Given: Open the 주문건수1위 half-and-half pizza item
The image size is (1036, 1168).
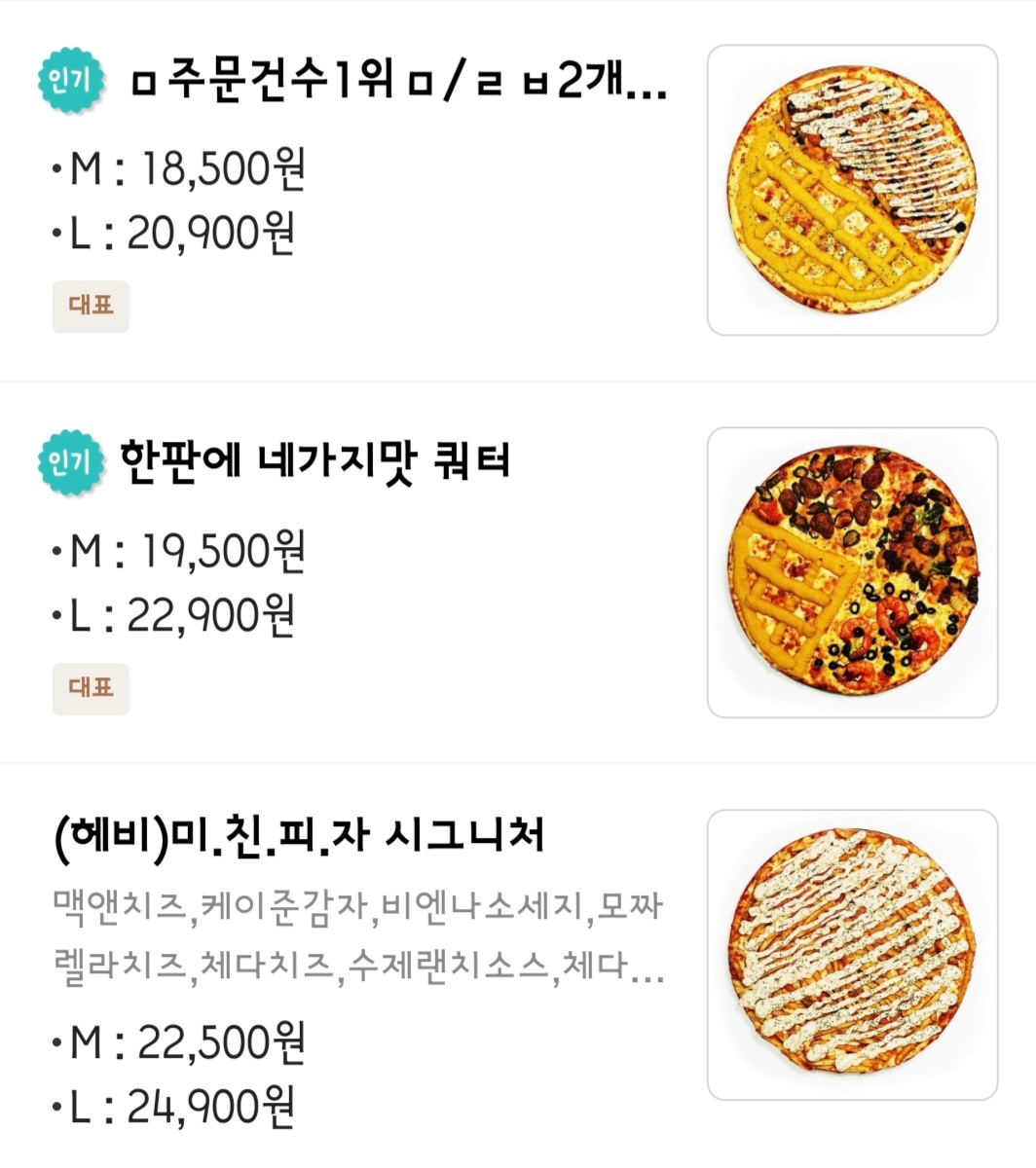Looking at the screenshot, I should (x=397, y=86).
